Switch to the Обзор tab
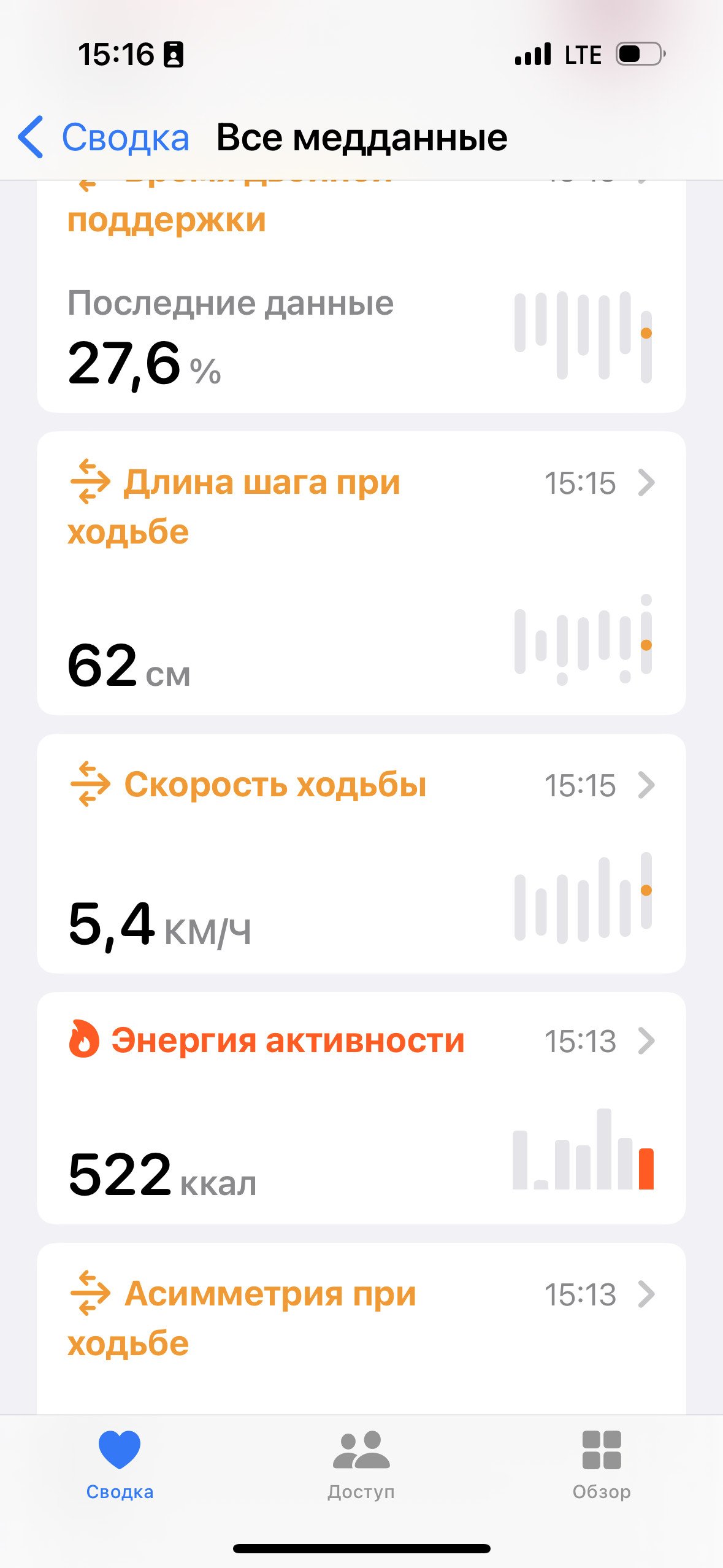723x1568 pixels. [602, 1465]
